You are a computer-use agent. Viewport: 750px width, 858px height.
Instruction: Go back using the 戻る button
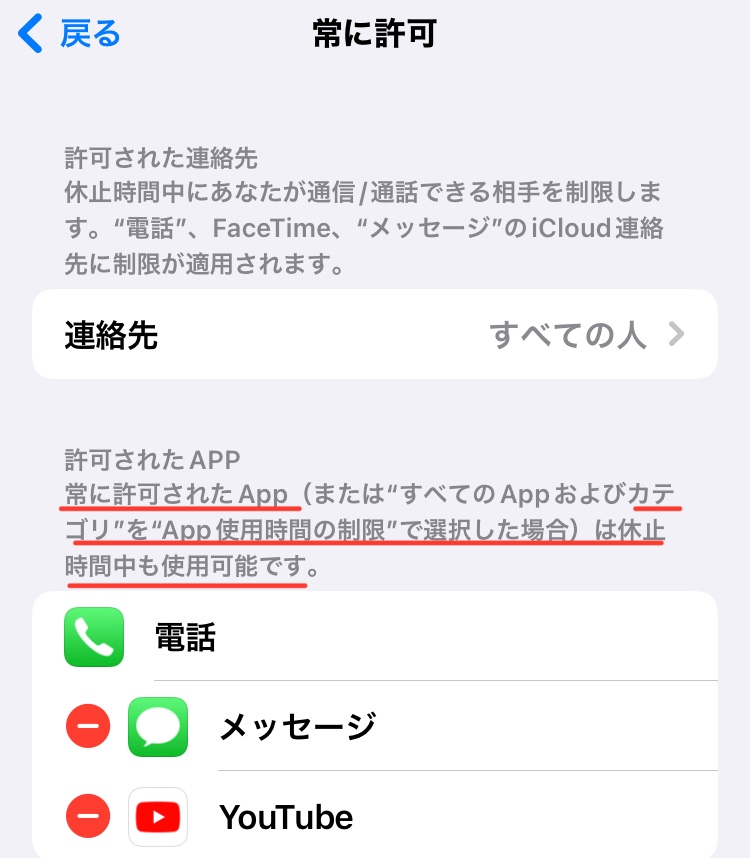(x=70, y=34)
